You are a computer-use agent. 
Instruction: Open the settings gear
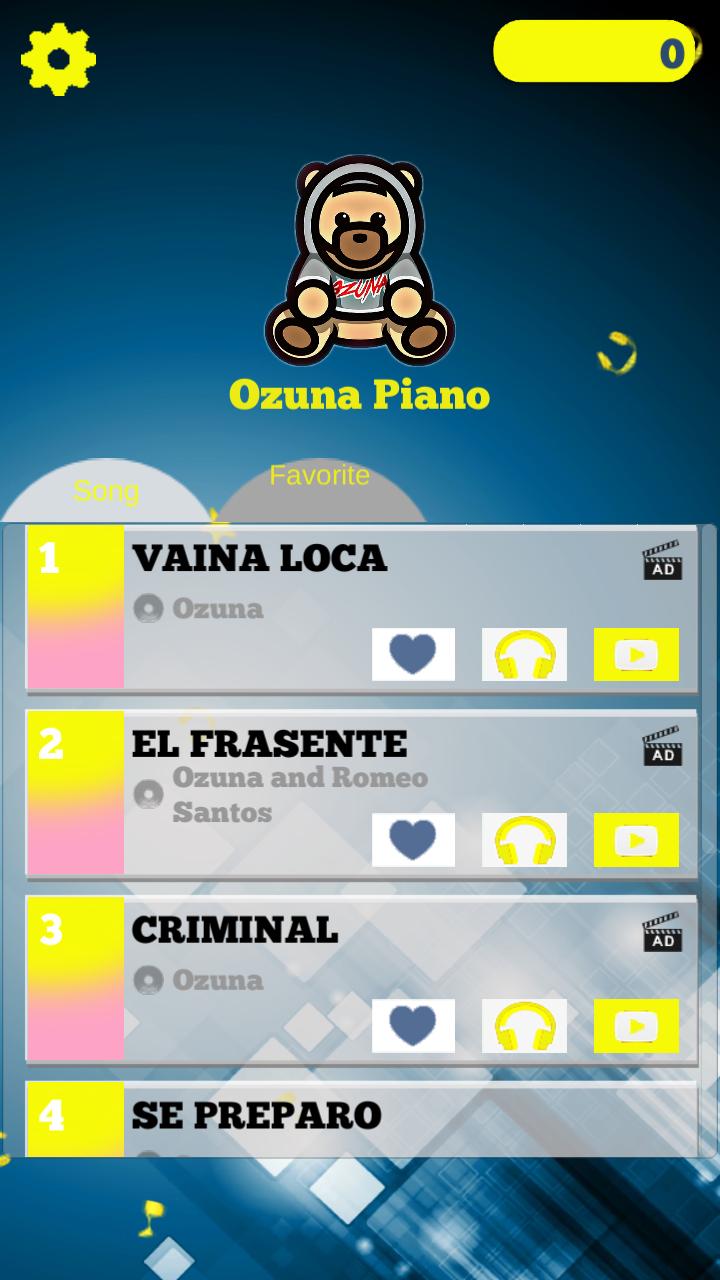(57, 58)
